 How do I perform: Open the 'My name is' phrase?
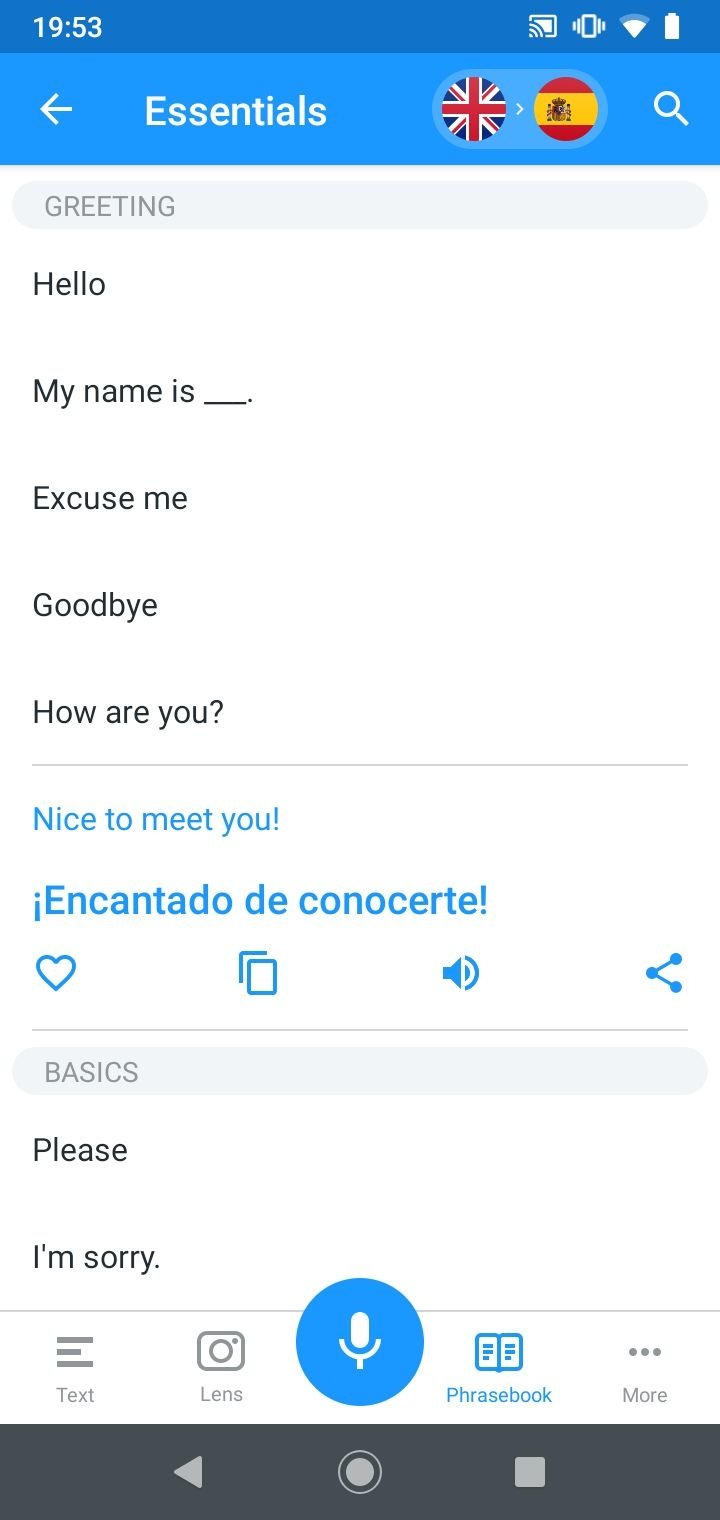(360, 391)
